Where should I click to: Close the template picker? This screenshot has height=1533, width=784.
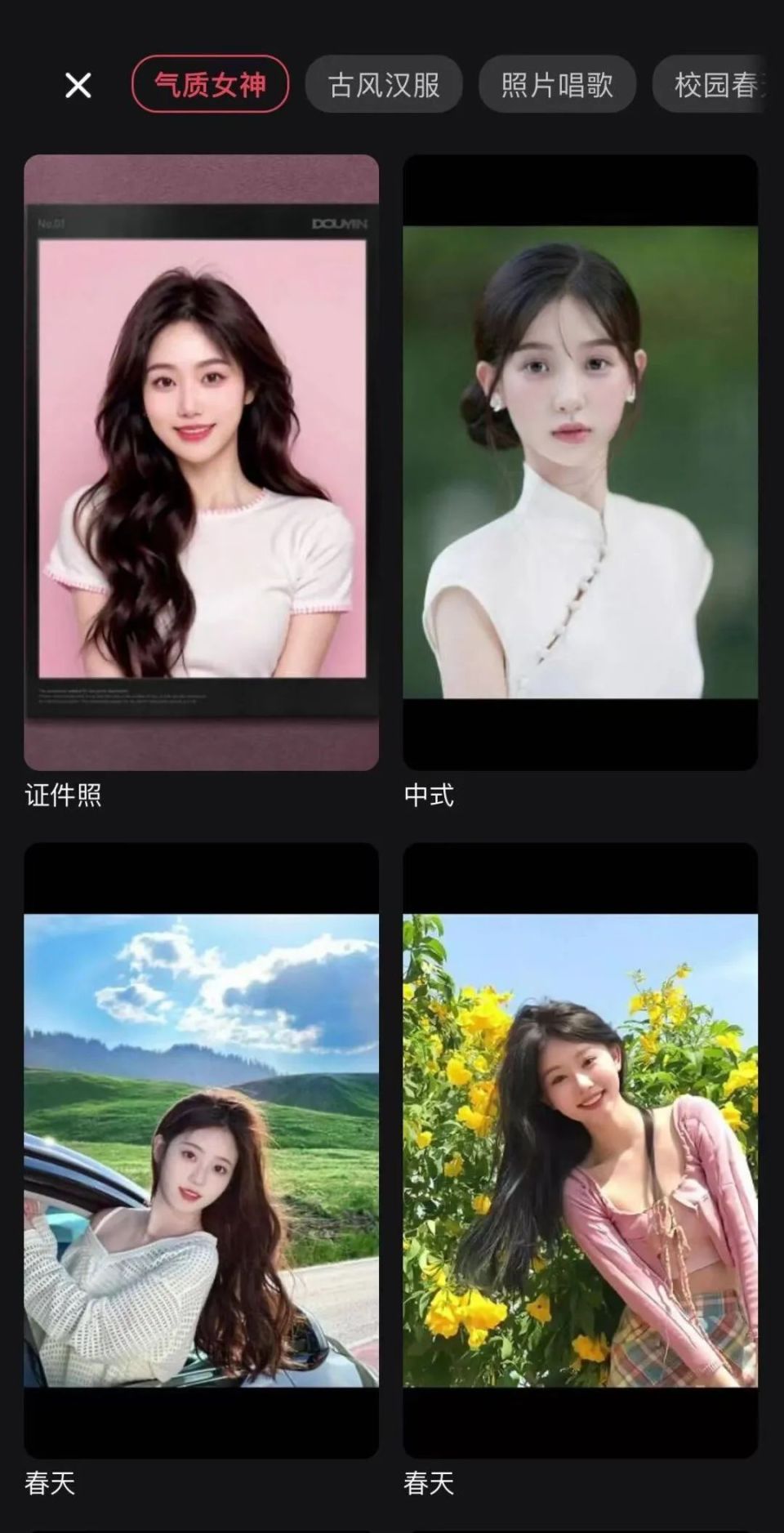click(78, 85)
